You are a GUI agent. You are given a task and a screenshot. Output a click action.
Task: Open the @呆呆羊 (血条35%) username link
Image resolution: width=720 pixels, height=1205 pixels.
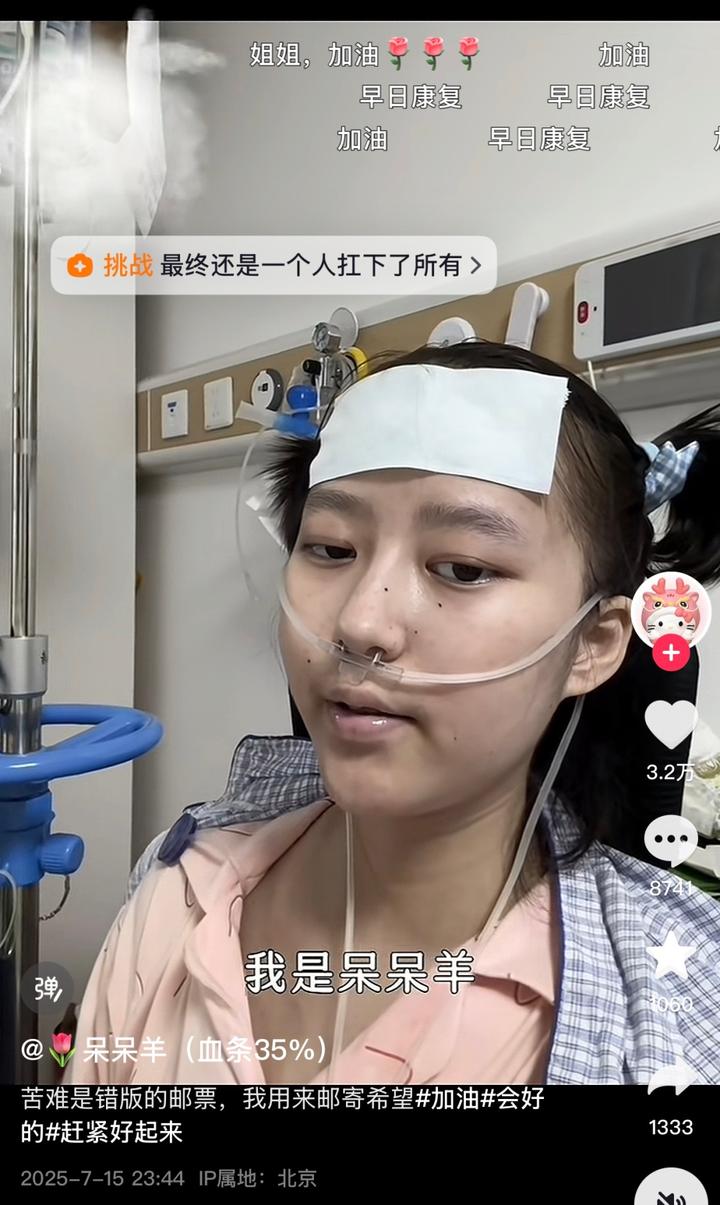(175, 1049)
